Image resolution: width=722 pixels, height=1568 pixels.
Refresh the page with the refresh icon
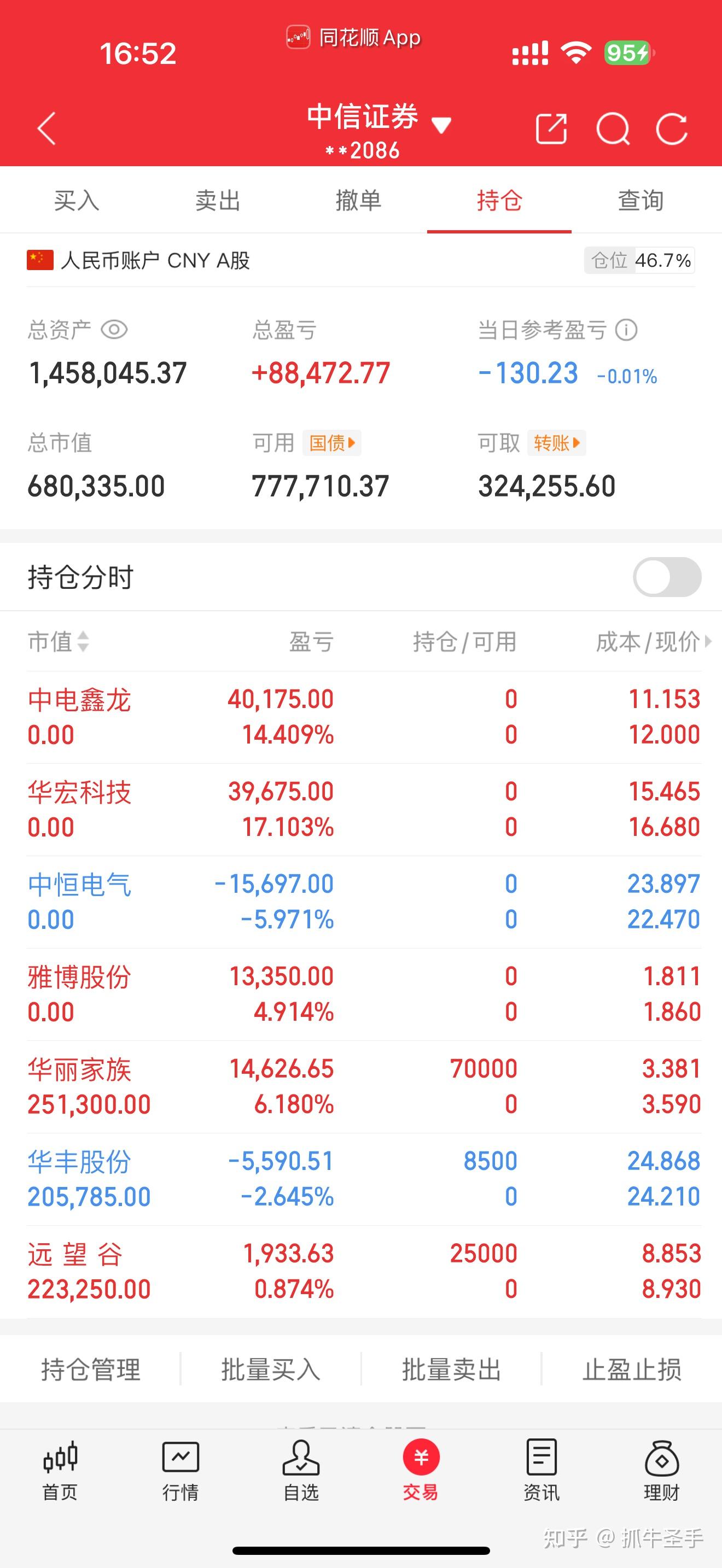point(672,129)
